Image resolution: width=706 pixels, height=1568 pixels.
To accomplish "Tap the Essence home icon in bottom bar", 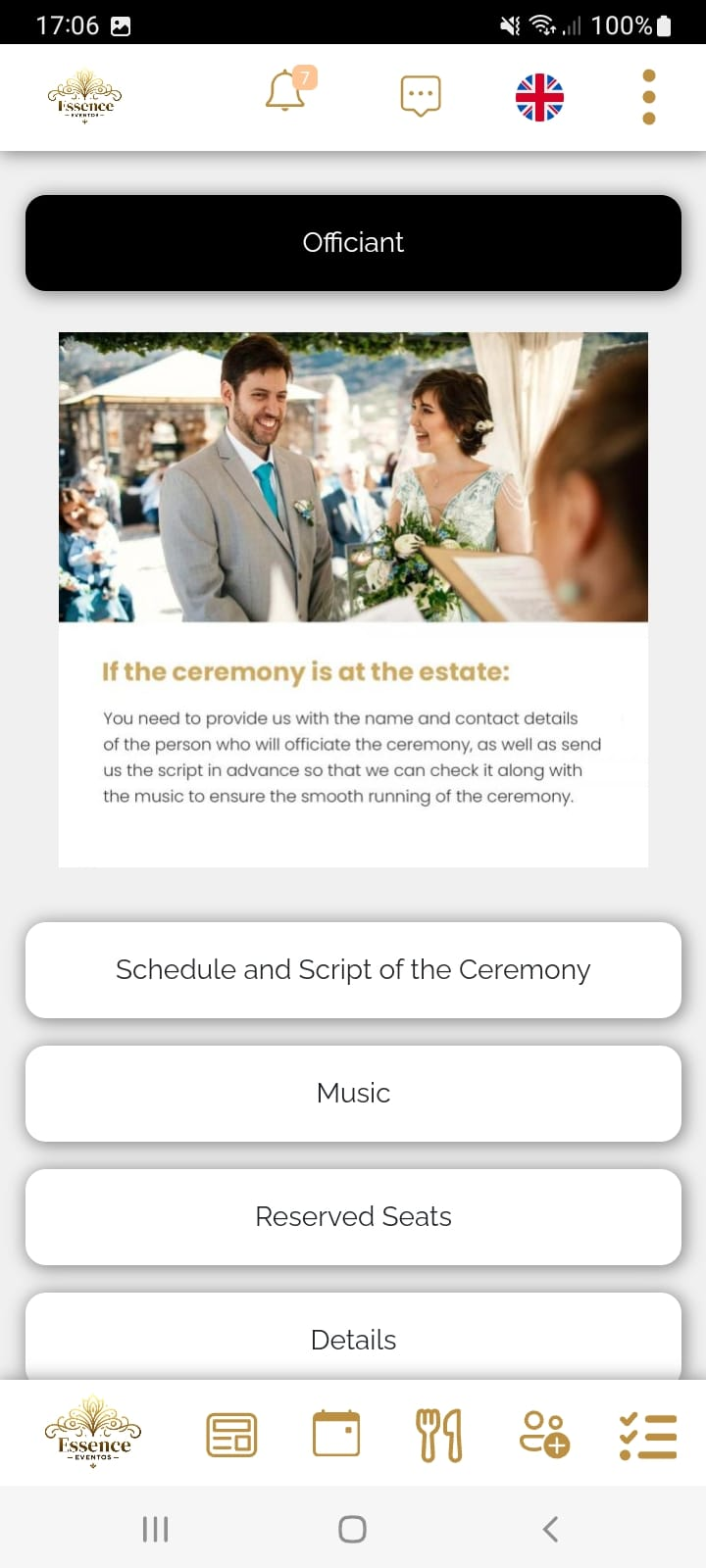I will tap(92, 1433).
